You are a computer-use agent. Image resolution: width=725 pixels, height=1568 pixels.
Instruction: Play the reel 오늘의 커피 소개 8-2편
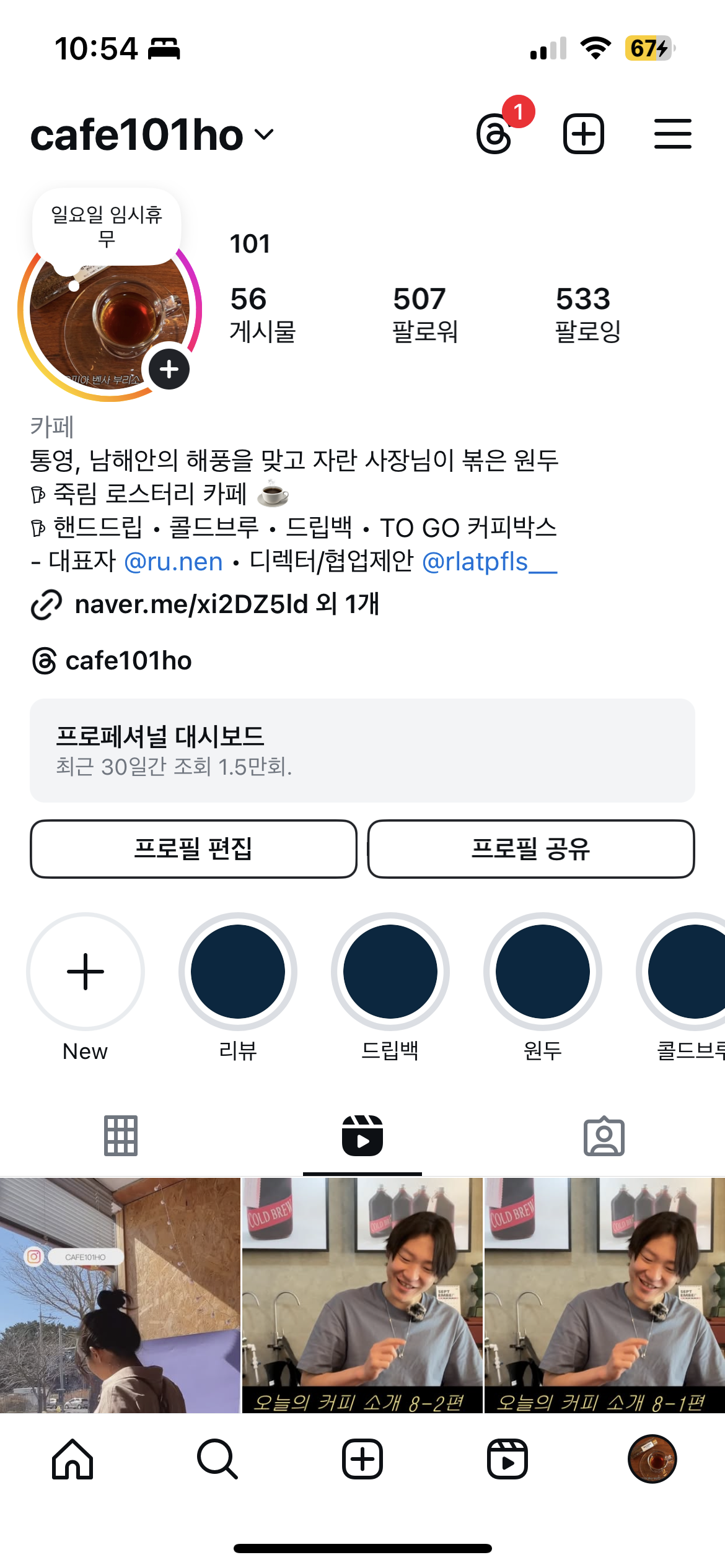[362, 1294]
